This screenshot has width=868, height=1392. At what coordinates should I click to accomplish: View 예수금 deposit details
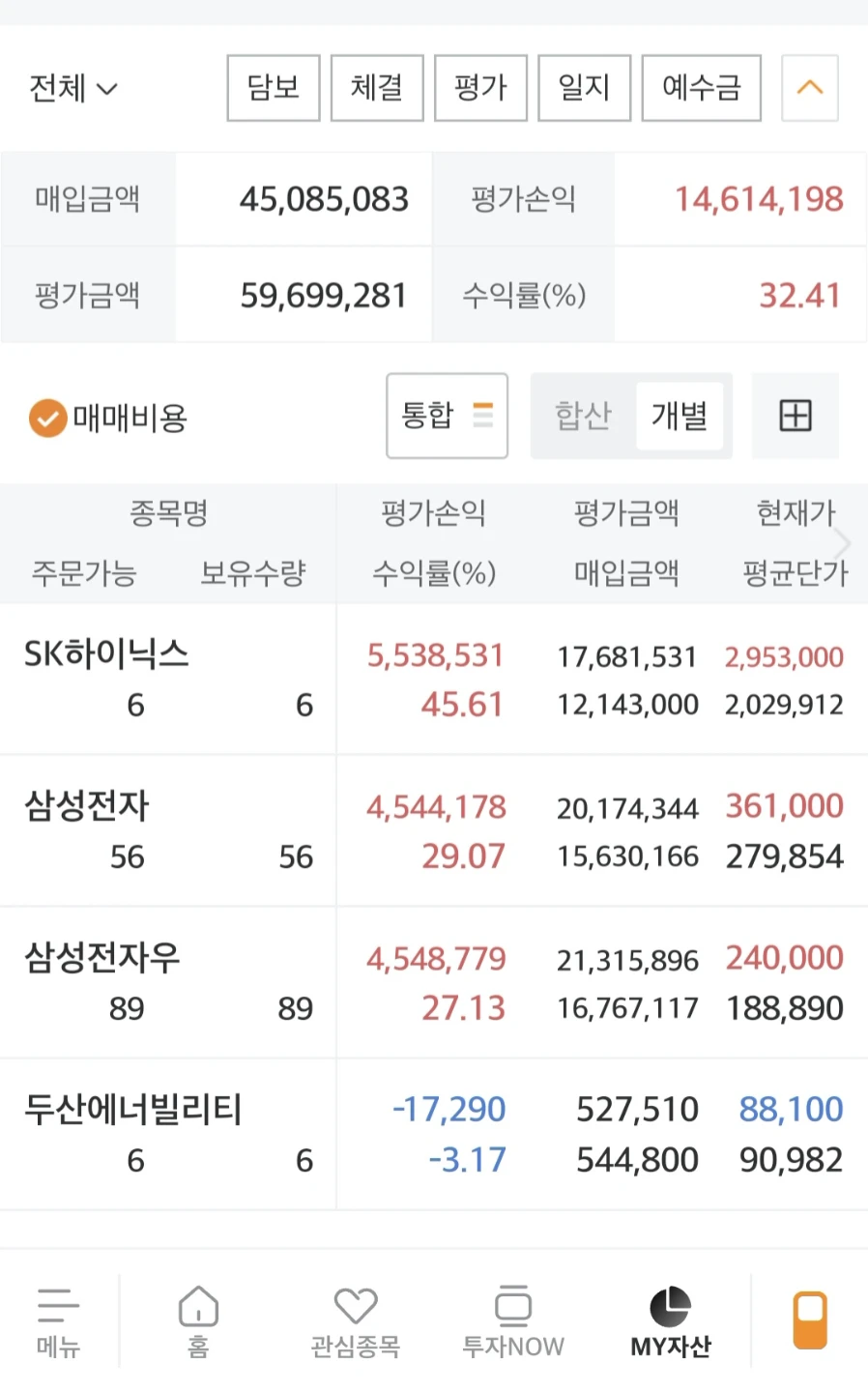click(702, 88)
